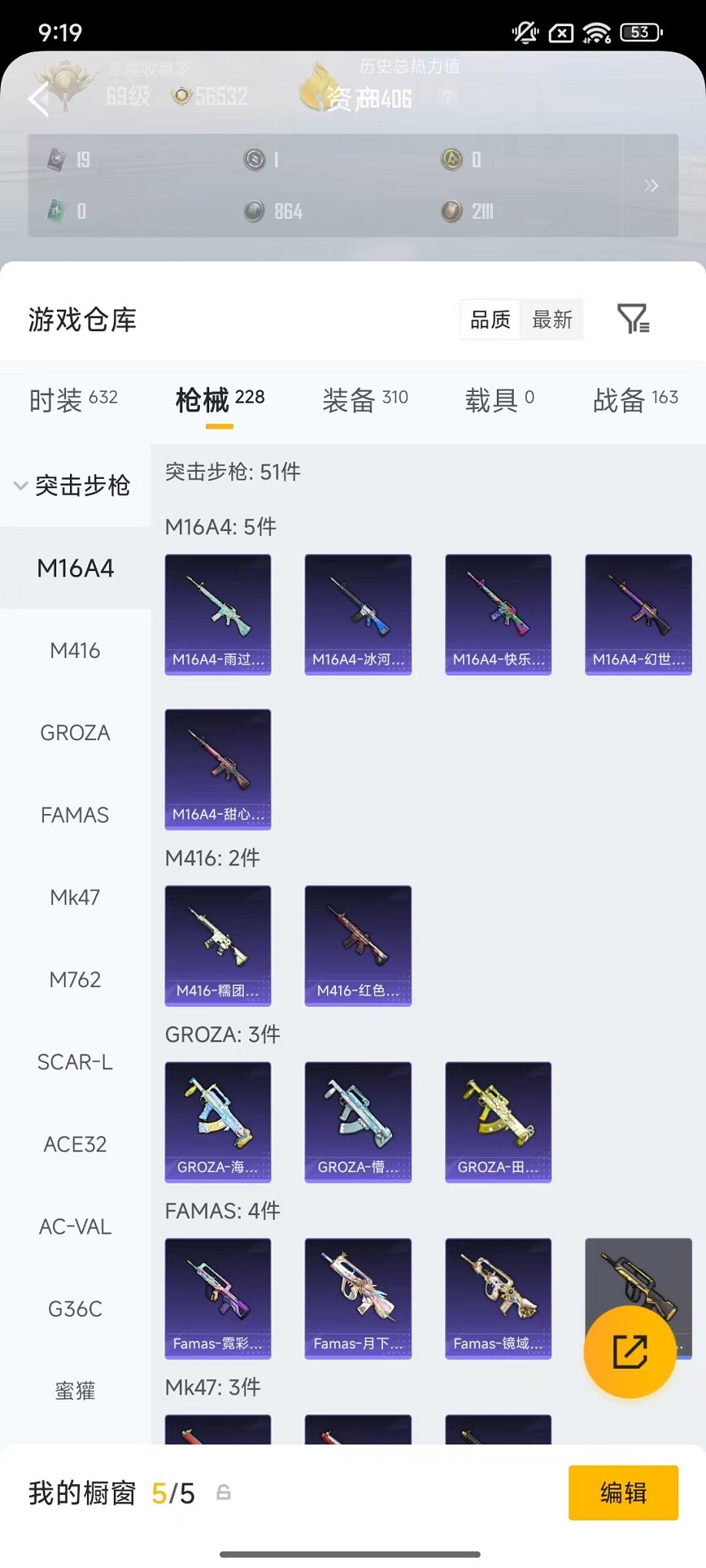This screenshot has width=706, height=1568.
Task: Tap the Wi-Fi status icon in status bar
Action: [598, 32]
